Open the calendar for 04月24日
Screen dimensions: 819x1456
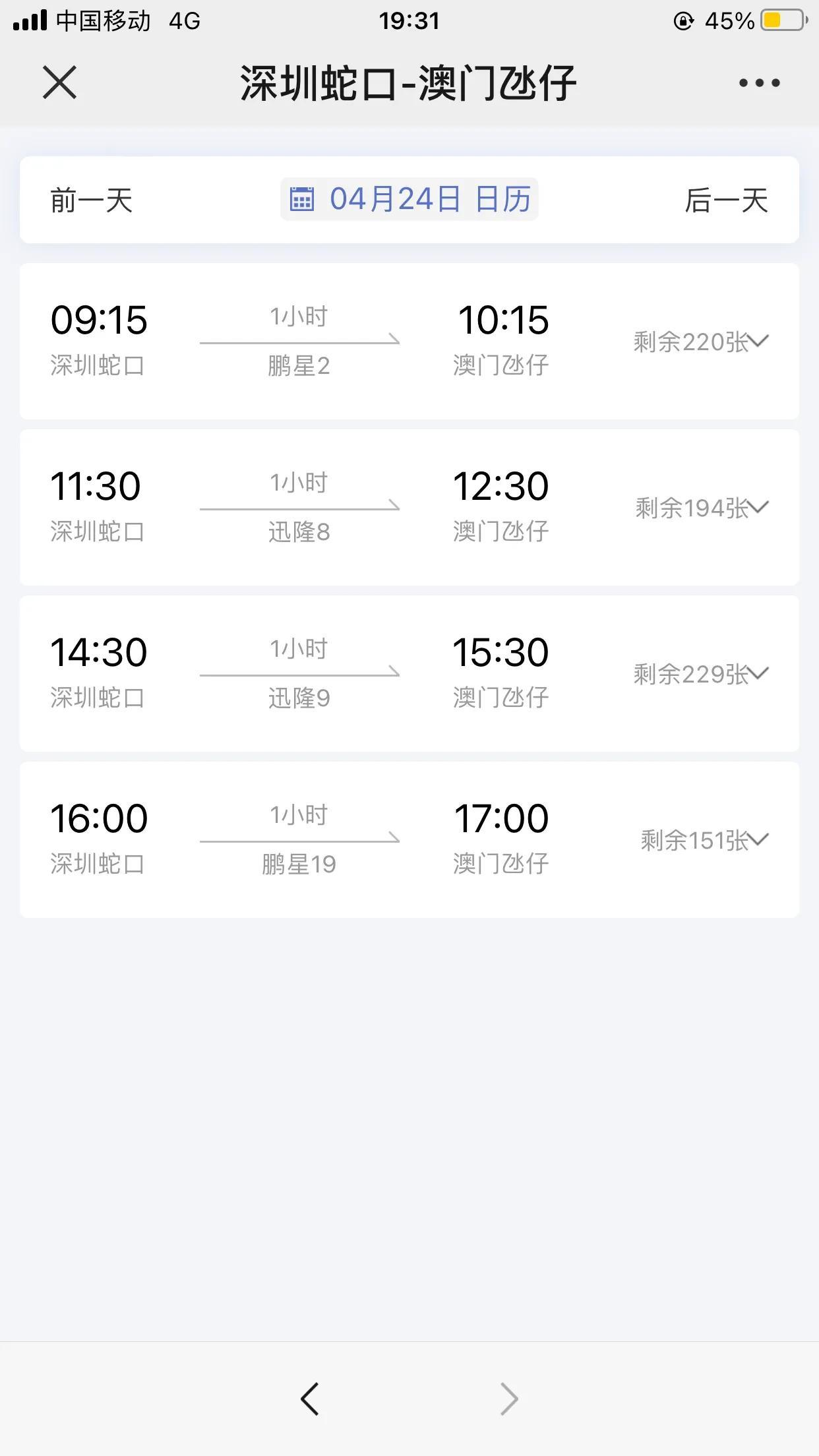pyautogui.click(x=409, y=199)
